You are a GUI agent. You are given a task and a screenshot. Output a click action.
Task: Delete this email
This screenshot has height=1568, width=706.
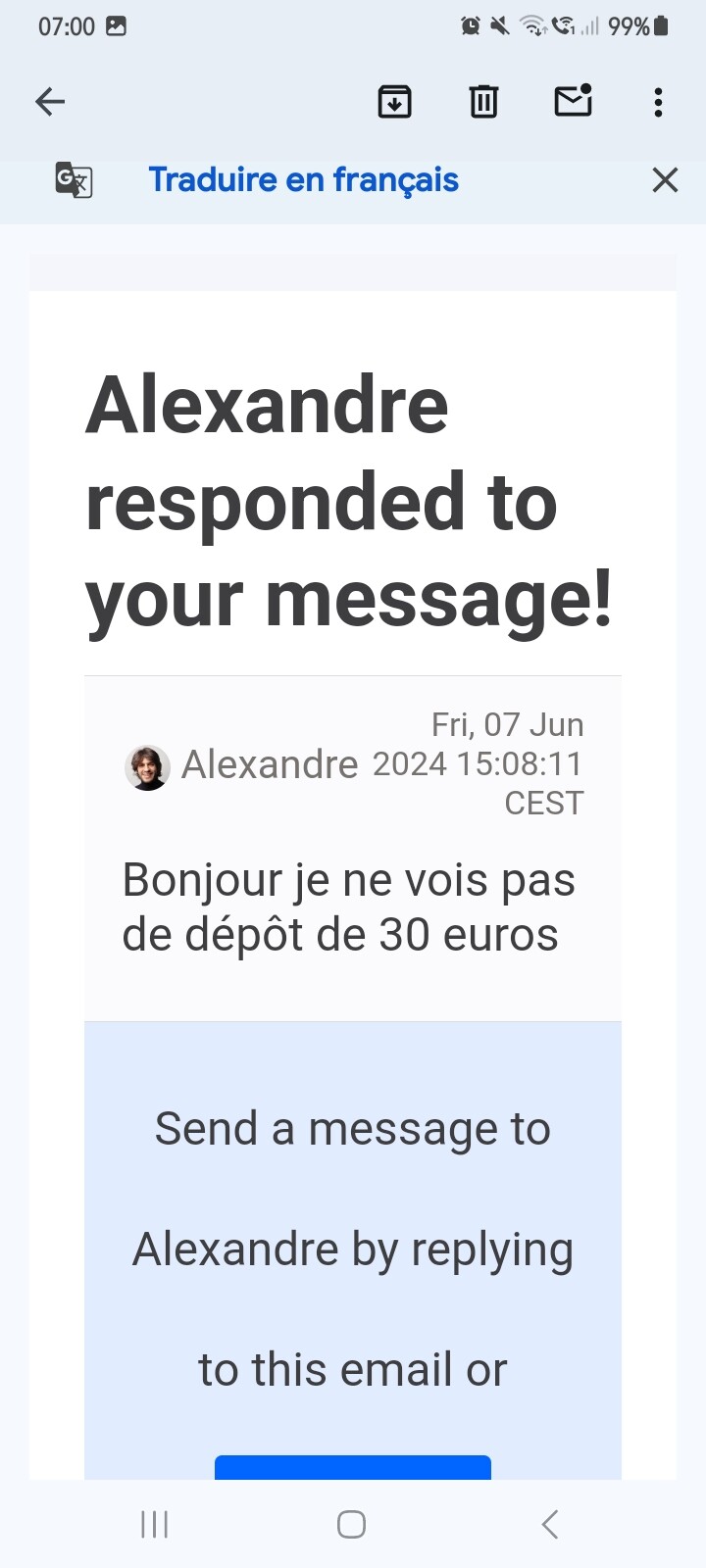pos(483,101)
